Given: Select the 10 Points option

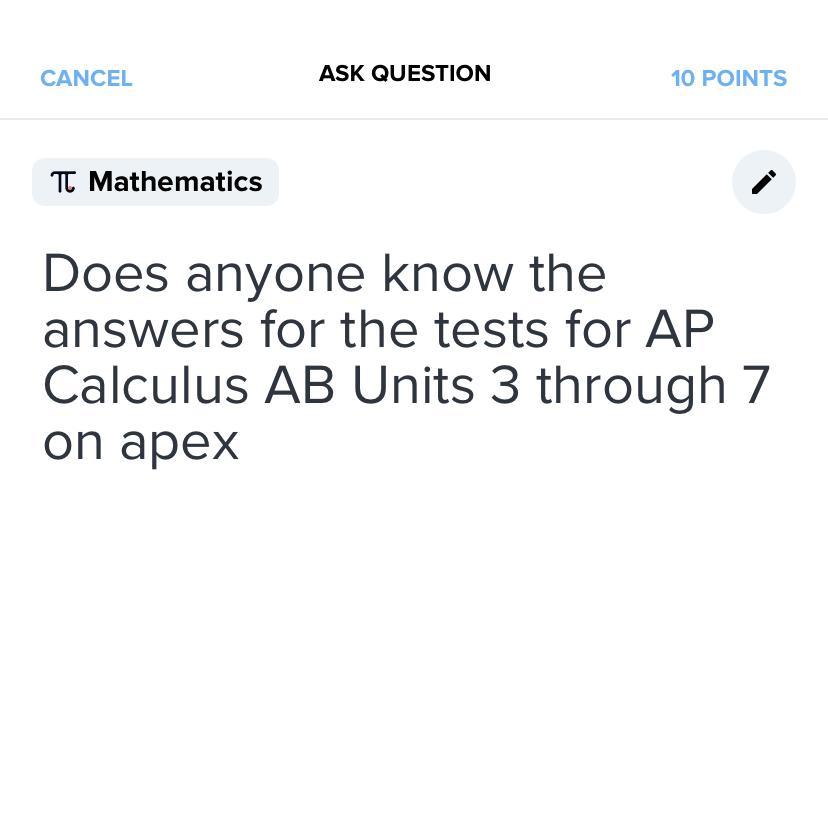Looking at the screenshot, I should click(728, 78).
